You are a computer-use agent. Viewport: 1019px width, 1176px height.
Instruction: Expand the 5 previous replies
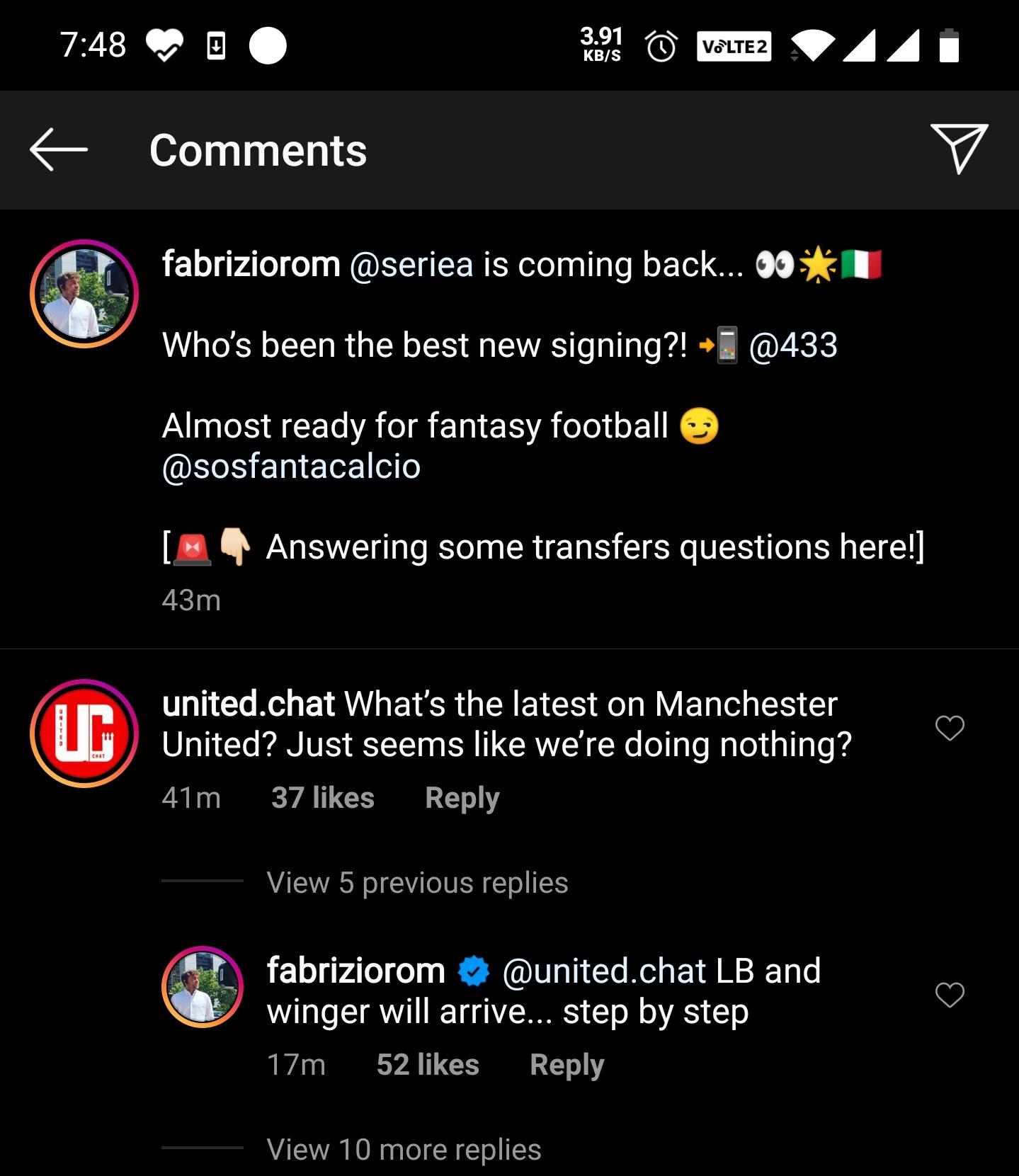417,883
